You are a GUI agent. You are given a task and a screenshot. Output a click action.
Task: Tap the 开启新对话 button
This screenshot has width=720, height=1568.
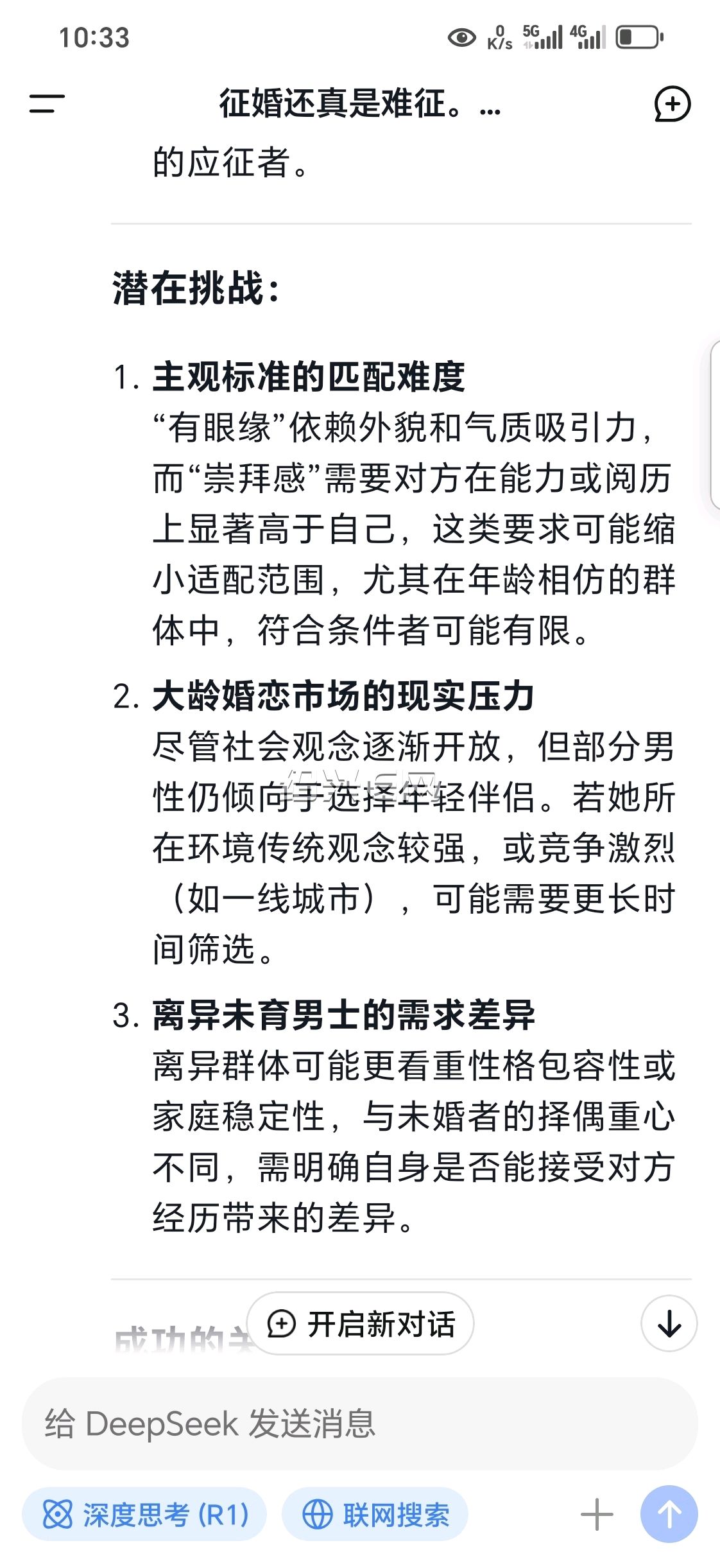pyautogui.click(x=360, y=1323)
